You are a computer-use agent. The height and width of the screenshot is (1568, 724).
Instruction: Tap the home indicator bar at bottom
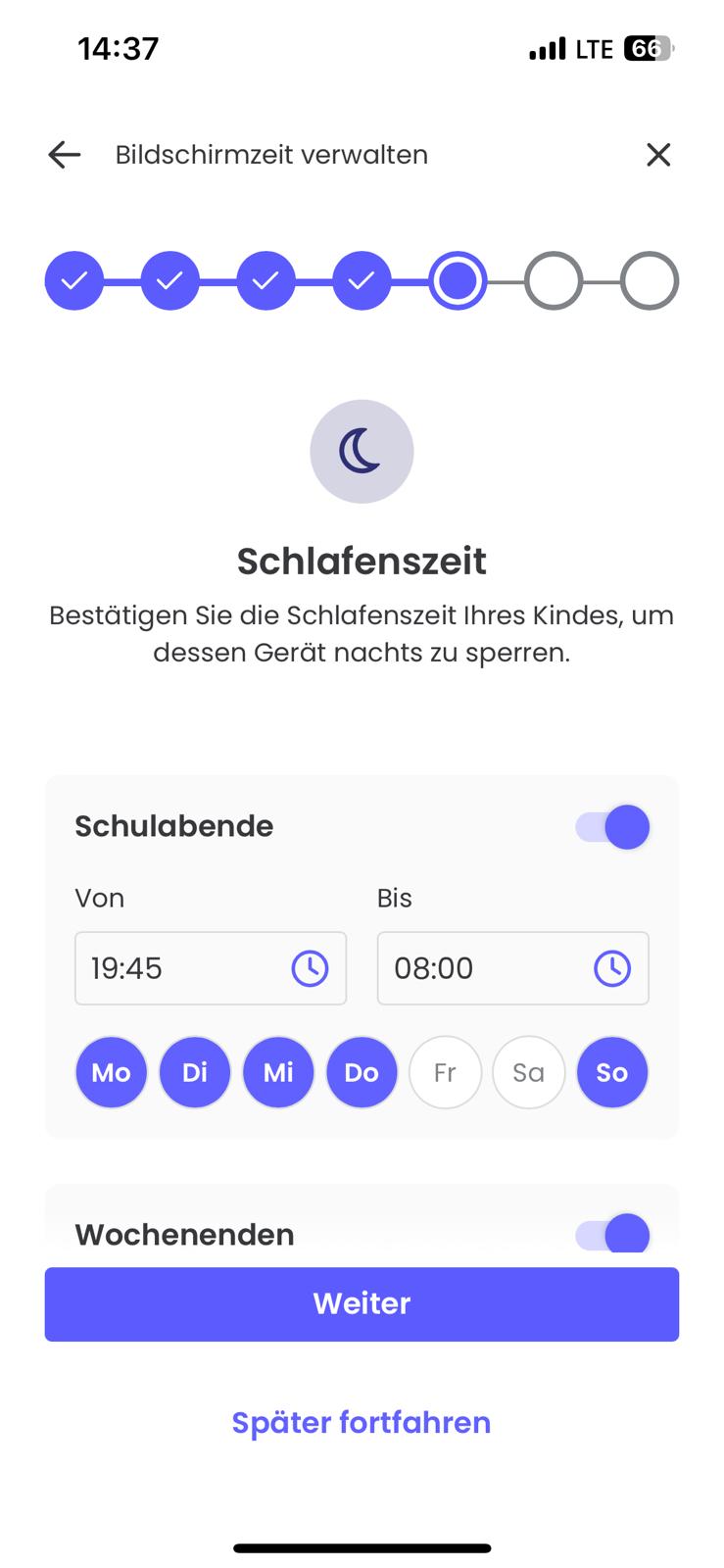tap(362, 1547)
